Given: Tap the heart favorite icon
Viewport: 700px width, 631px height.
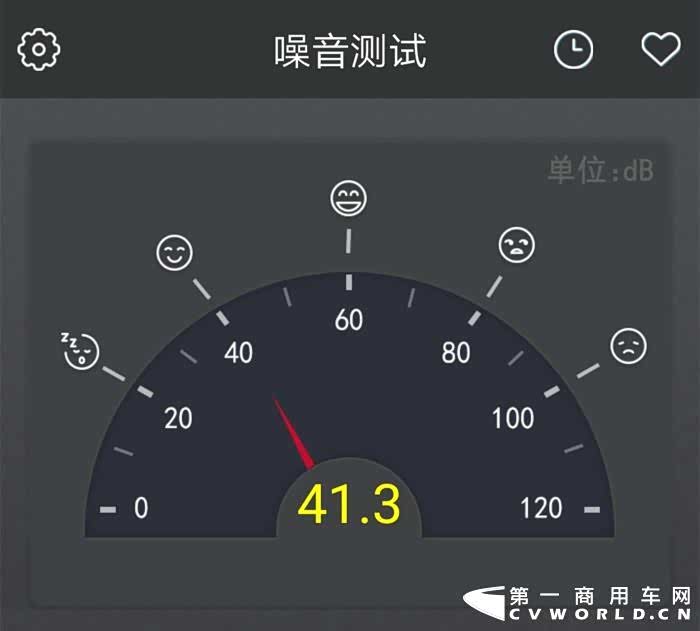Looking at the screenshot, I should 660,49.
